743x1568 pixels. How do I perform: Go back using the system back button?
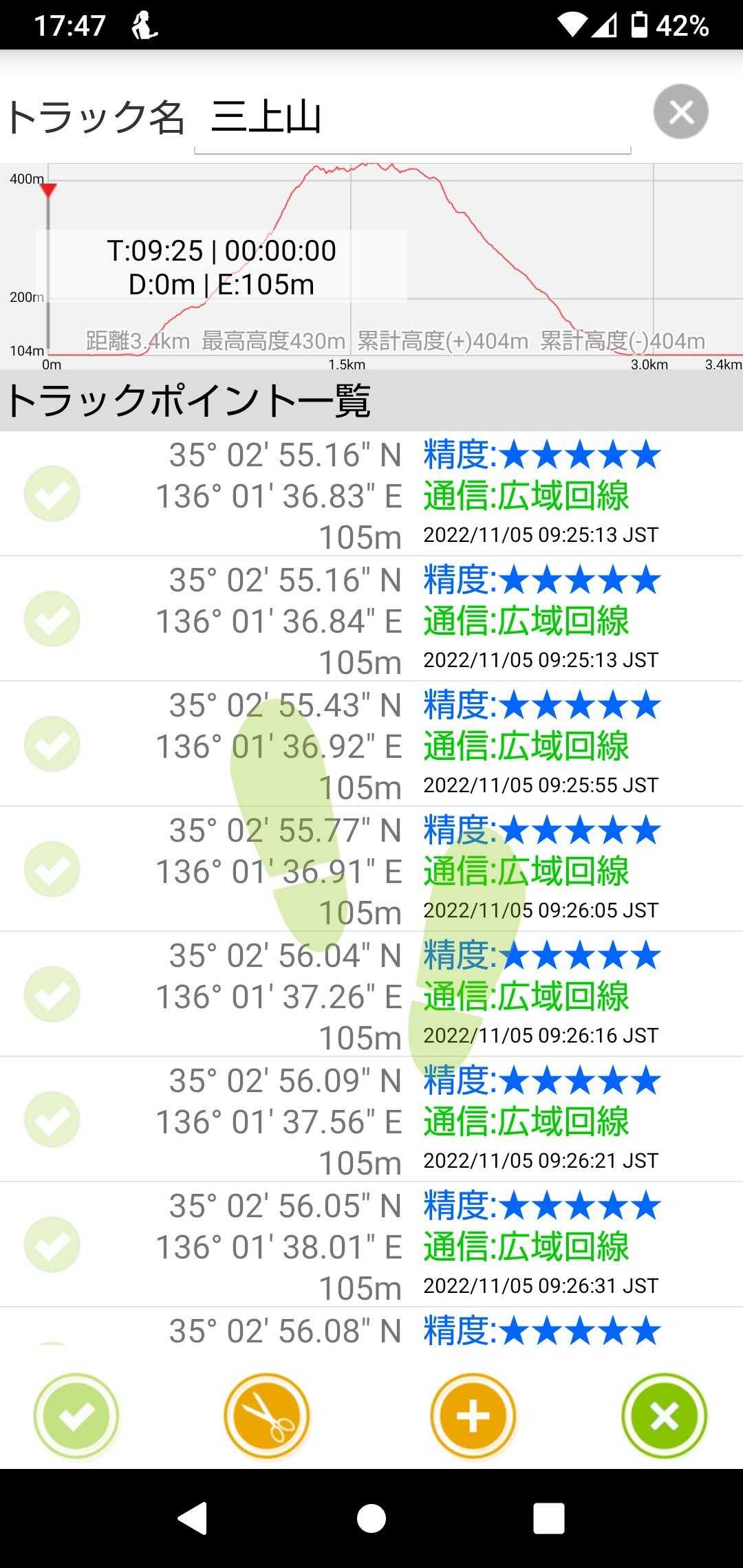coord(193,1518)
